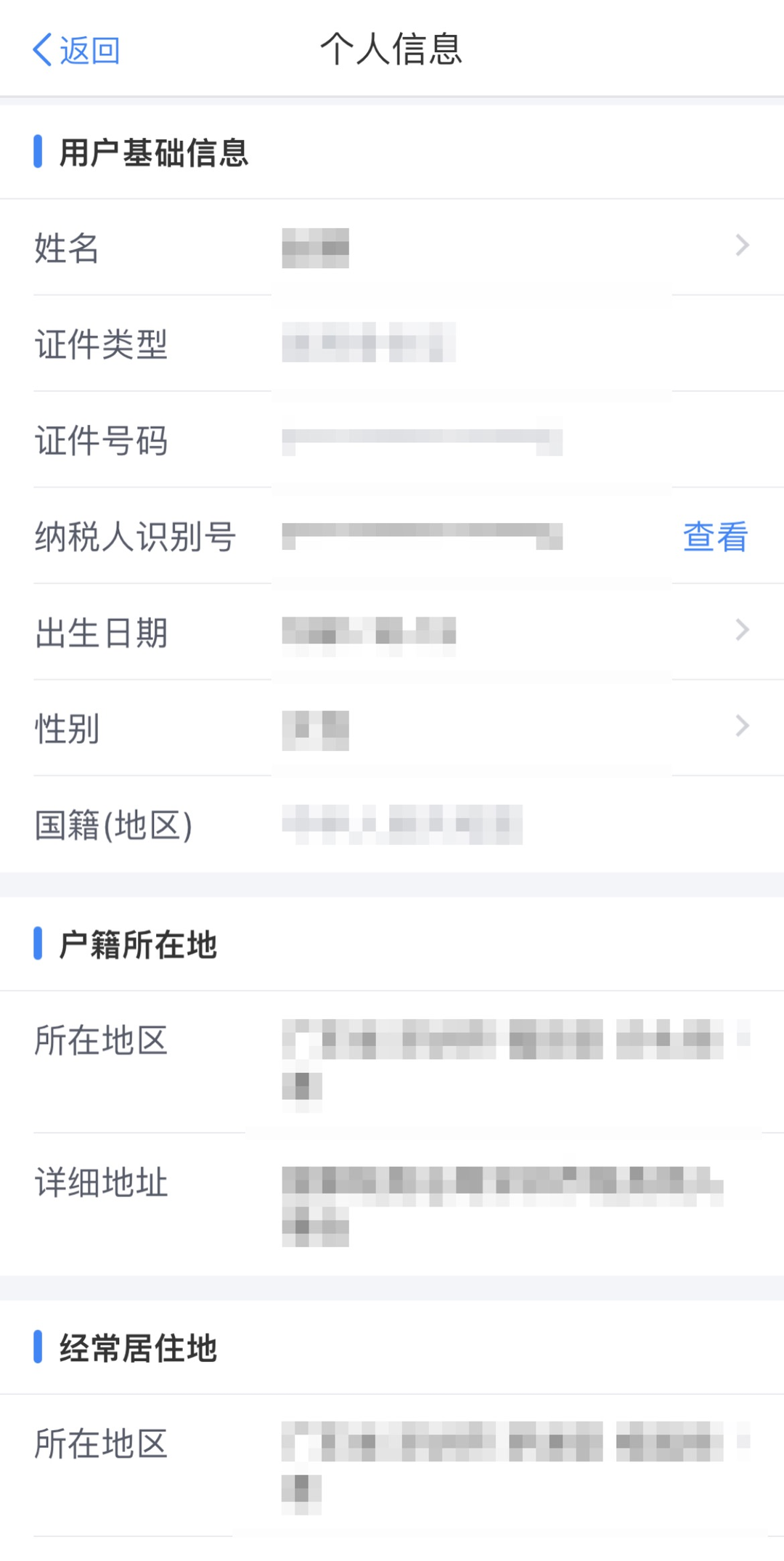Viewport: 784px width, 1561px height.
Task: Tap 查看 next to 纳税人识别号
Action: [x=715, y=537]
